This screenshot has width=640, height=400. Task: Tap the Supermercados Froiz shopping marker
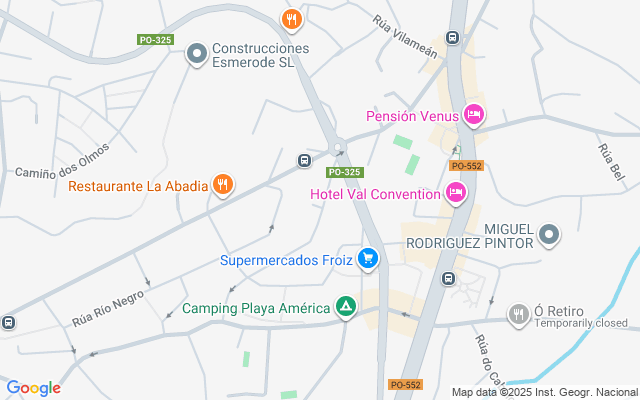pyautogui.click(x=369, y=259)
